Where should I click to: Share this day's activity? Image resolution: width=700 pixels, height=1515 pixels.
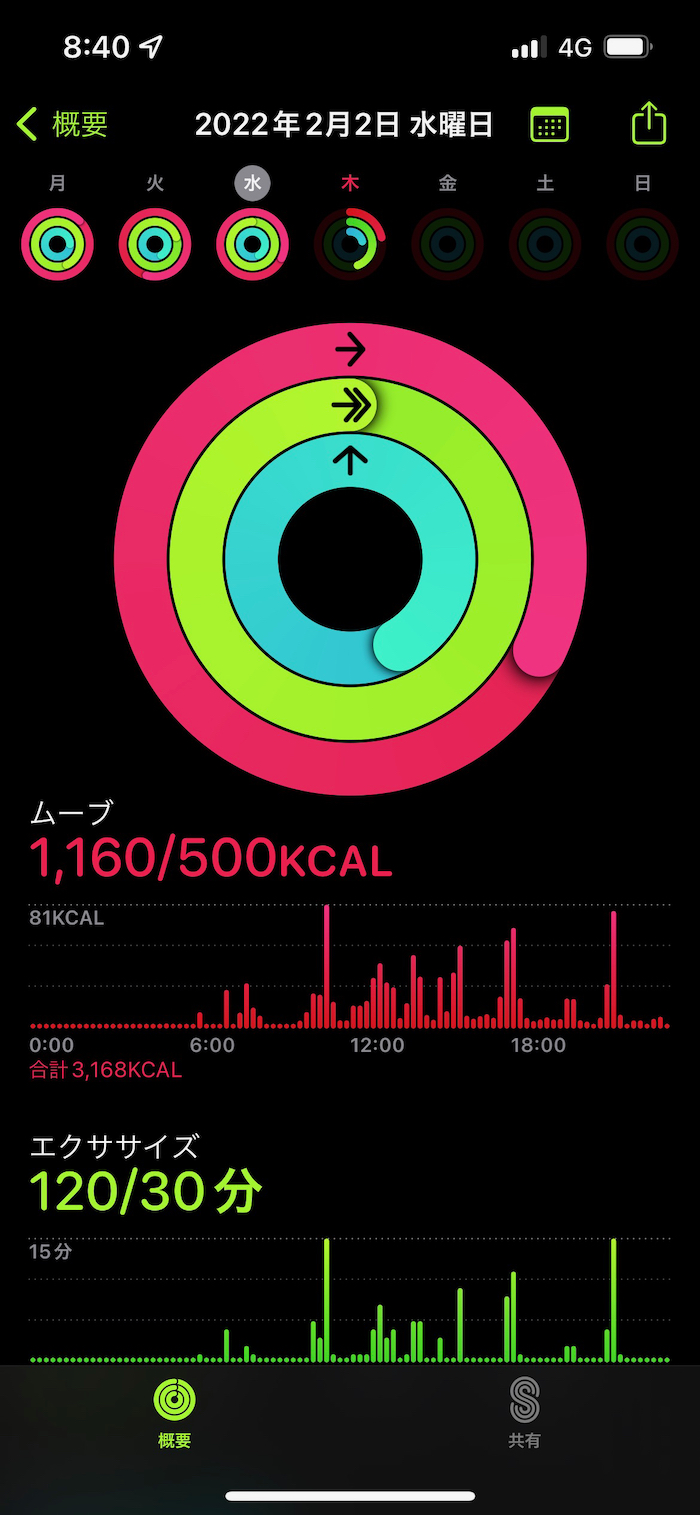tap(649, 124)
